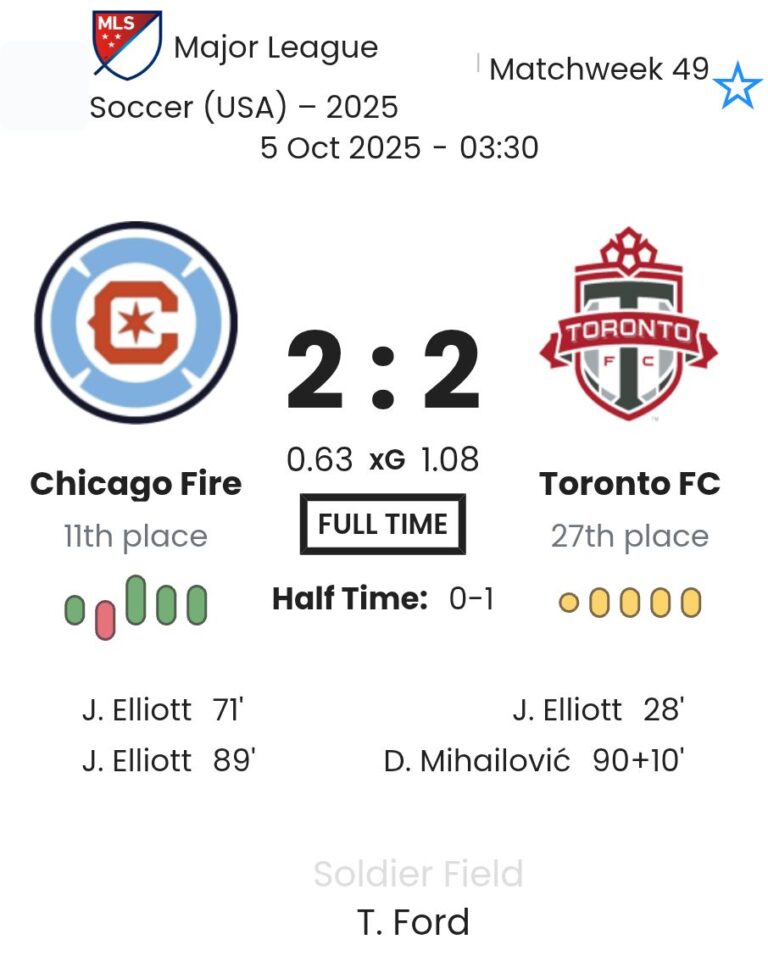The image size is (768, 956).
Task: Add this match to favorites with the star
Action: (x=738, y=86)
